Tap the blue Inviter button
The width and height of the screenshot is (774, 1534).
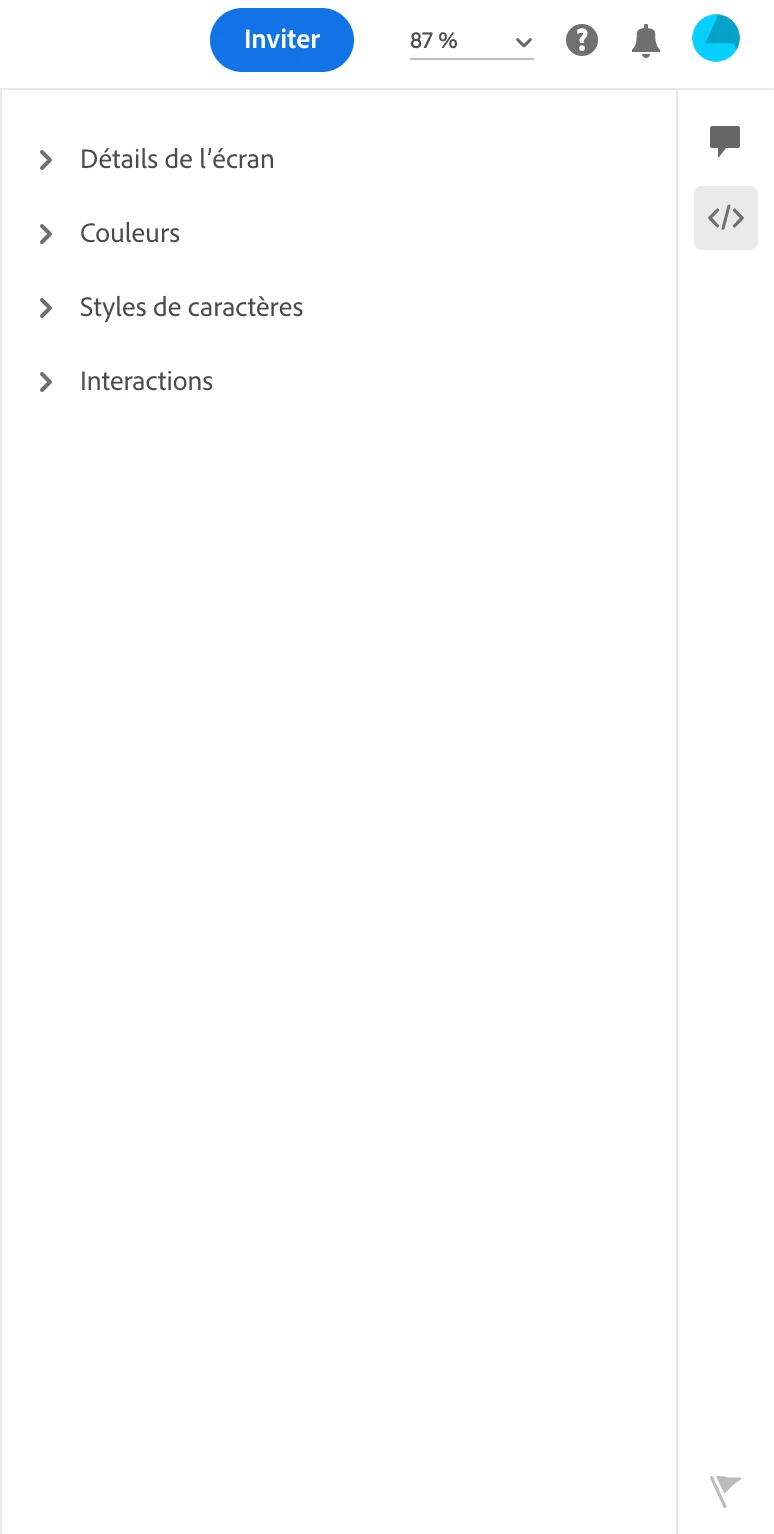tap(282, 40)
